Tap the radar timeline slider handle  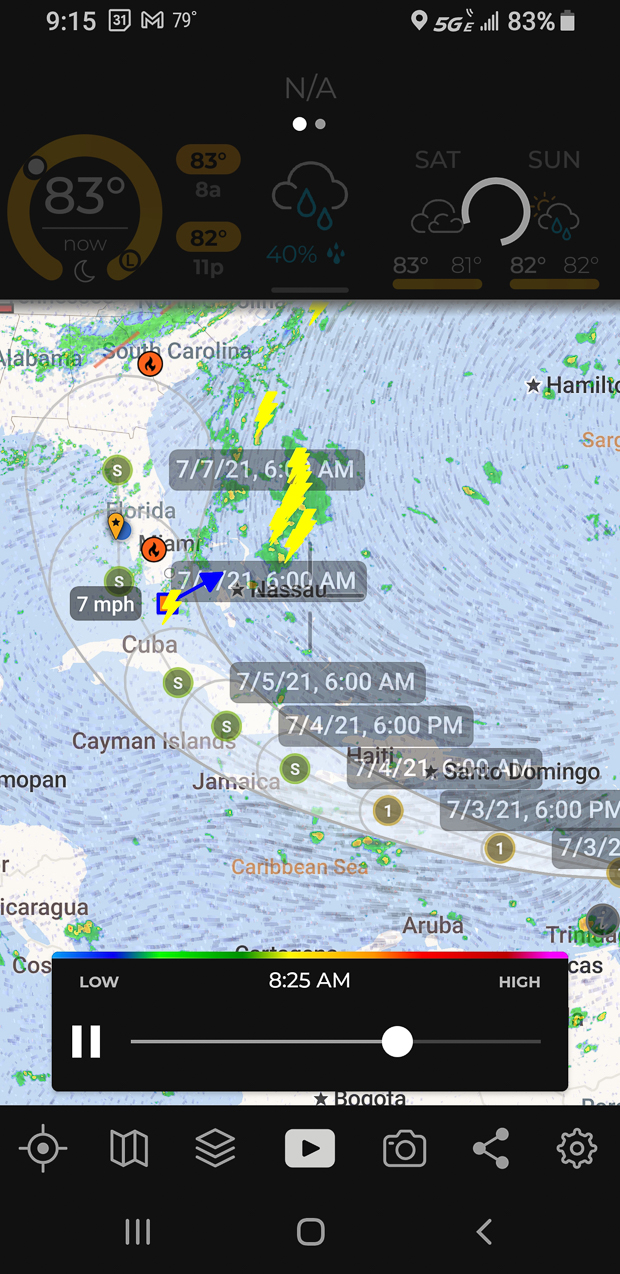(397, 1041)
